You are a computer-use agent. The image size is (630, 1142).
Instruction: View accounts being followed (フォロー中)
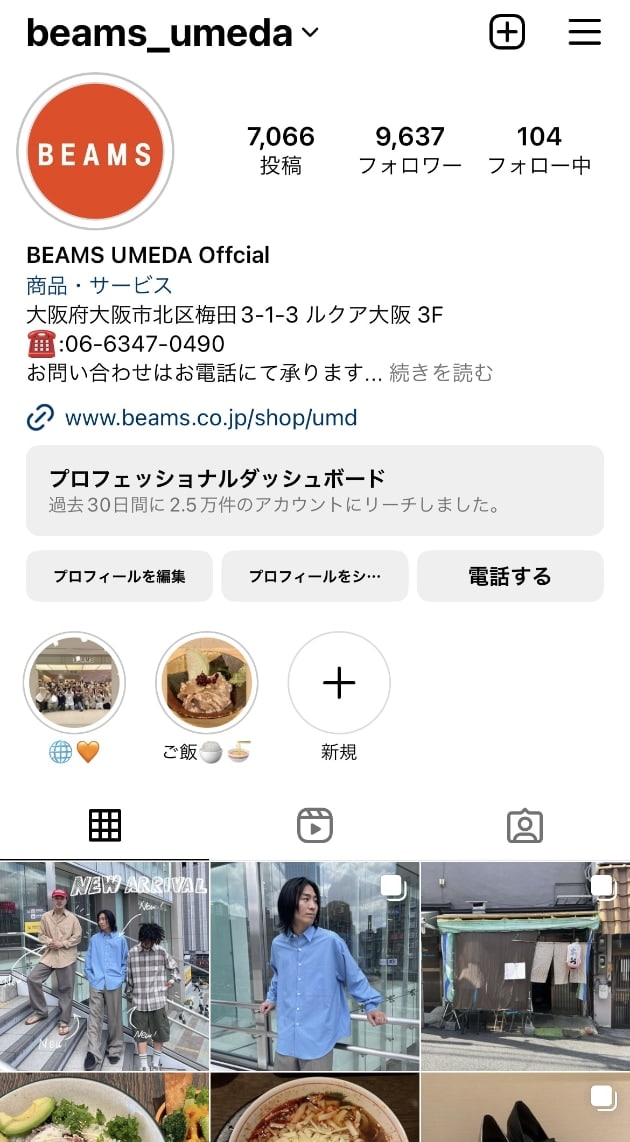point(539,149)
